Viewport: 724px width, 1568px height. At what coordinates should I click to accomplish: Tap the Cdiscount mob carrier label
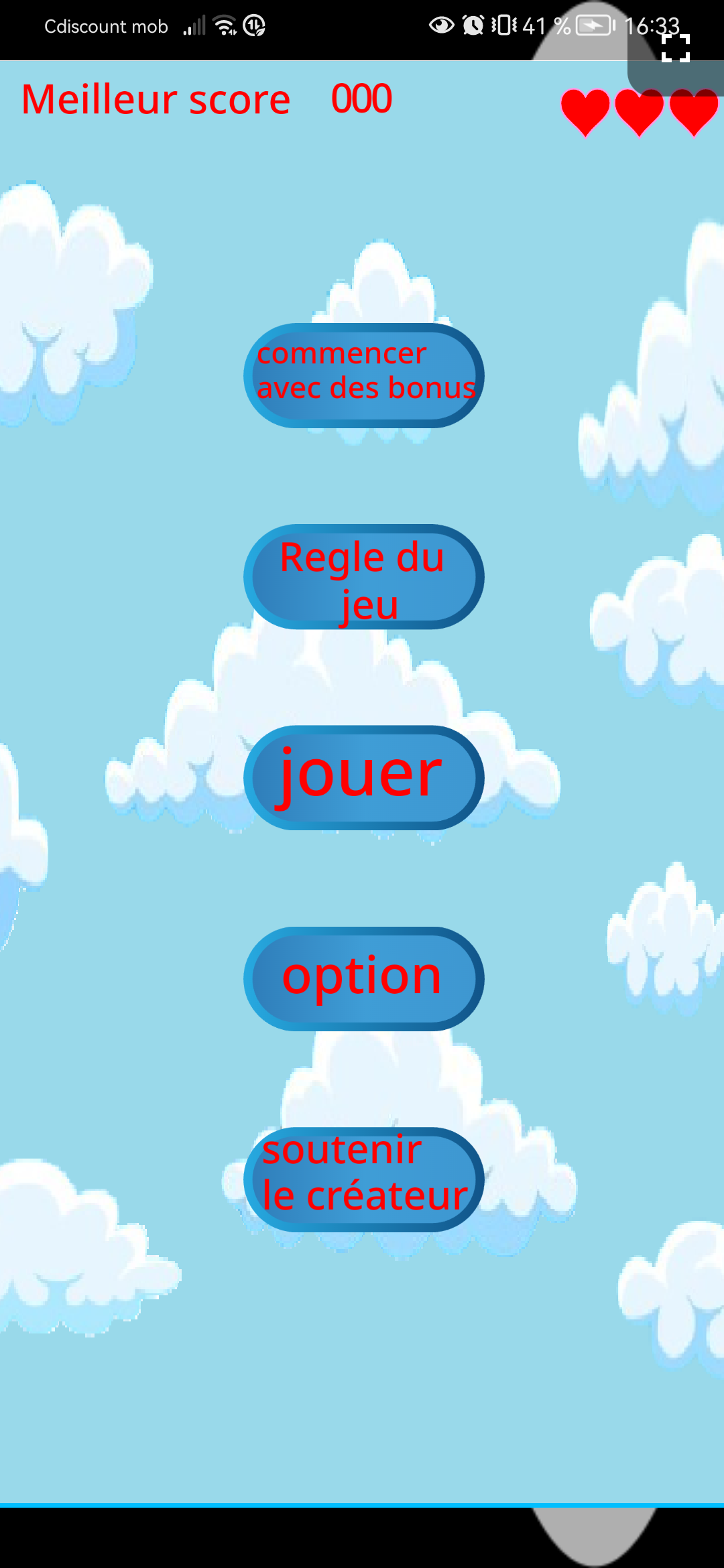(107, 25)
